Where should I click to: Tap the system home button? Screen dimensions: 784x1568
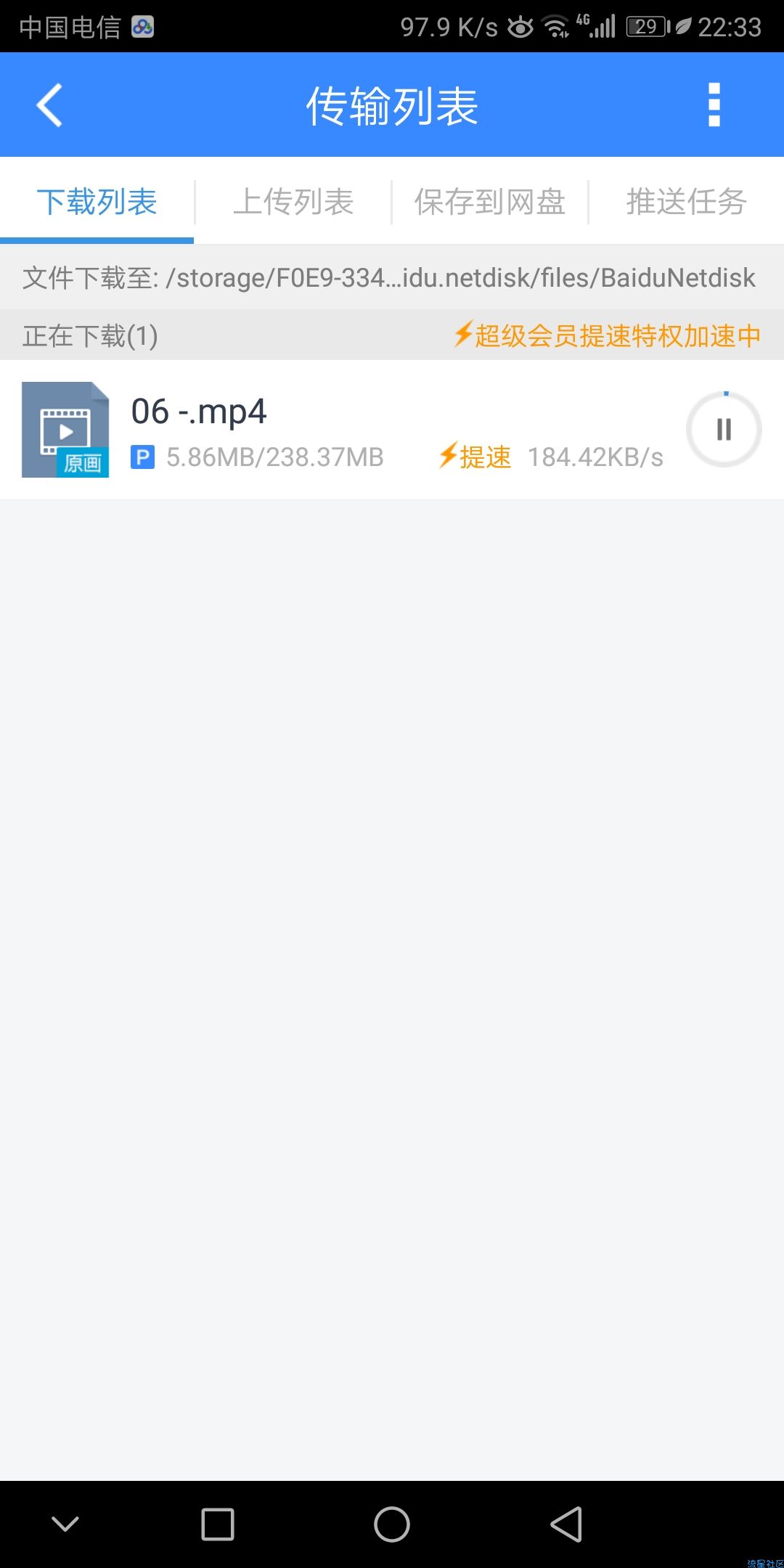(392, 1524)
